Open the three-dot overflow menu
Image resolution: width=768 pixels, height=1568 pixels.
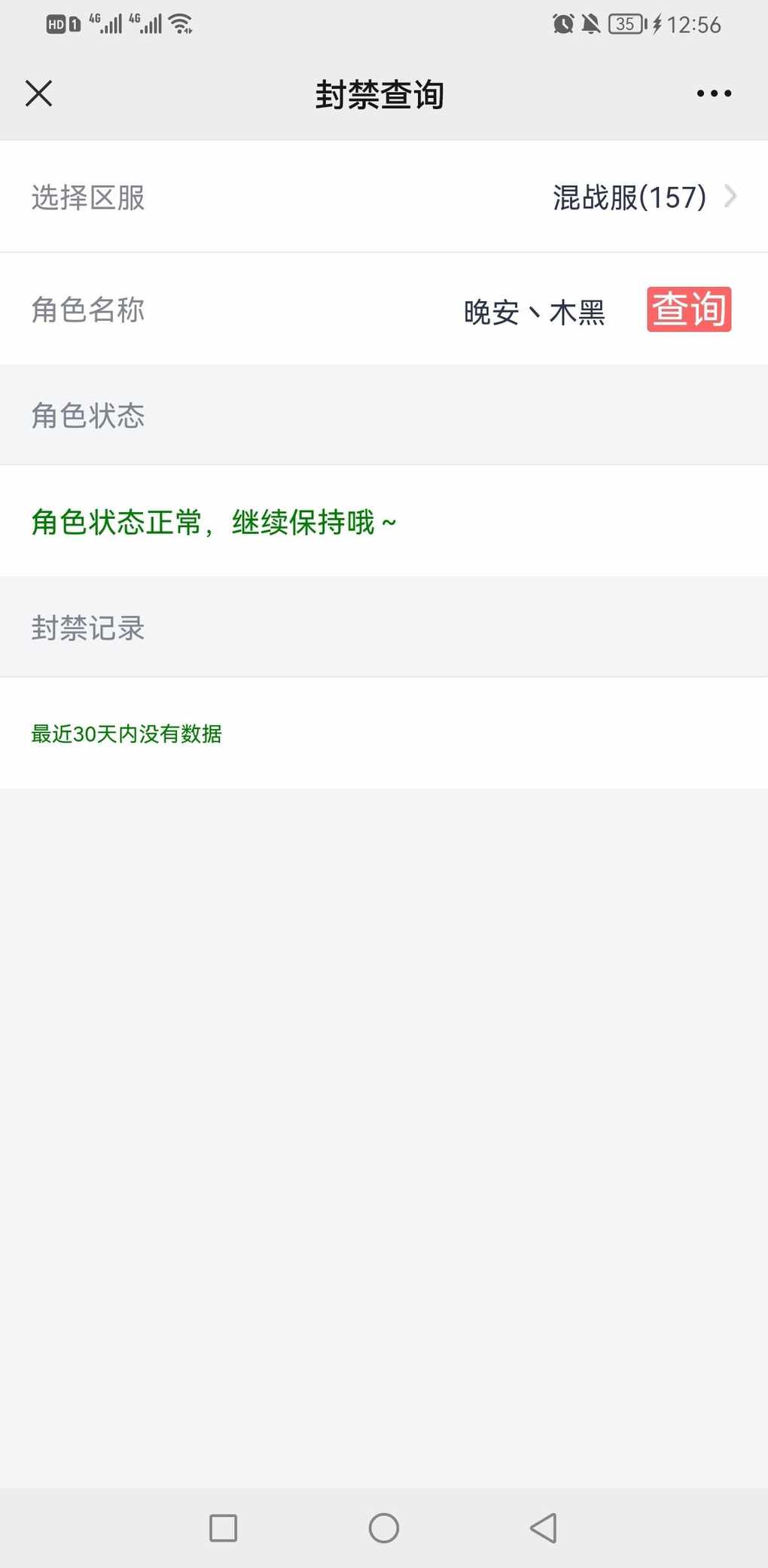point(714,93)
